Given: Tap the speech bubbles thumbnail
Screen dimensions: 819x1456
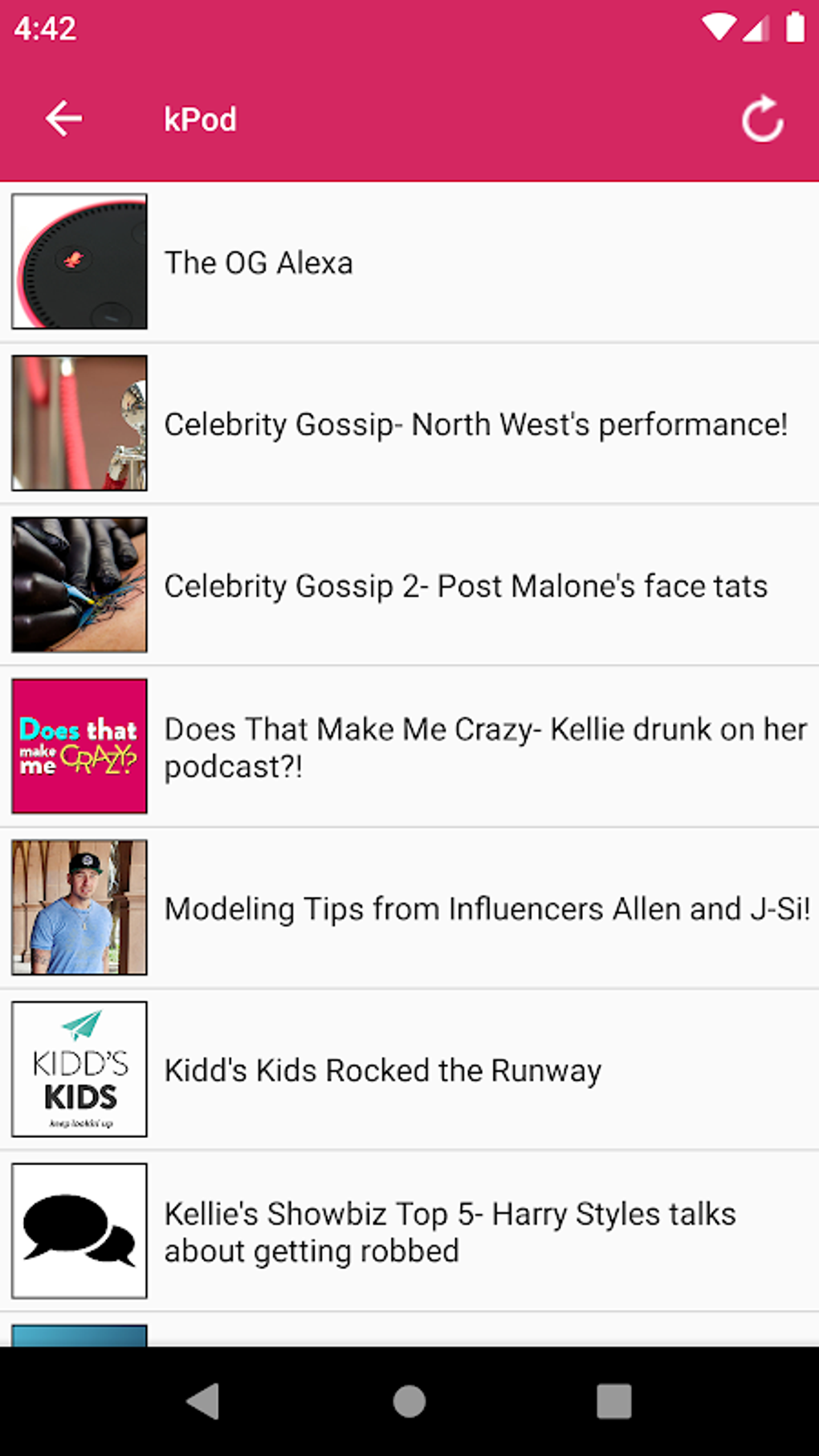Looking at the screenshot, I should (79, 1230).
